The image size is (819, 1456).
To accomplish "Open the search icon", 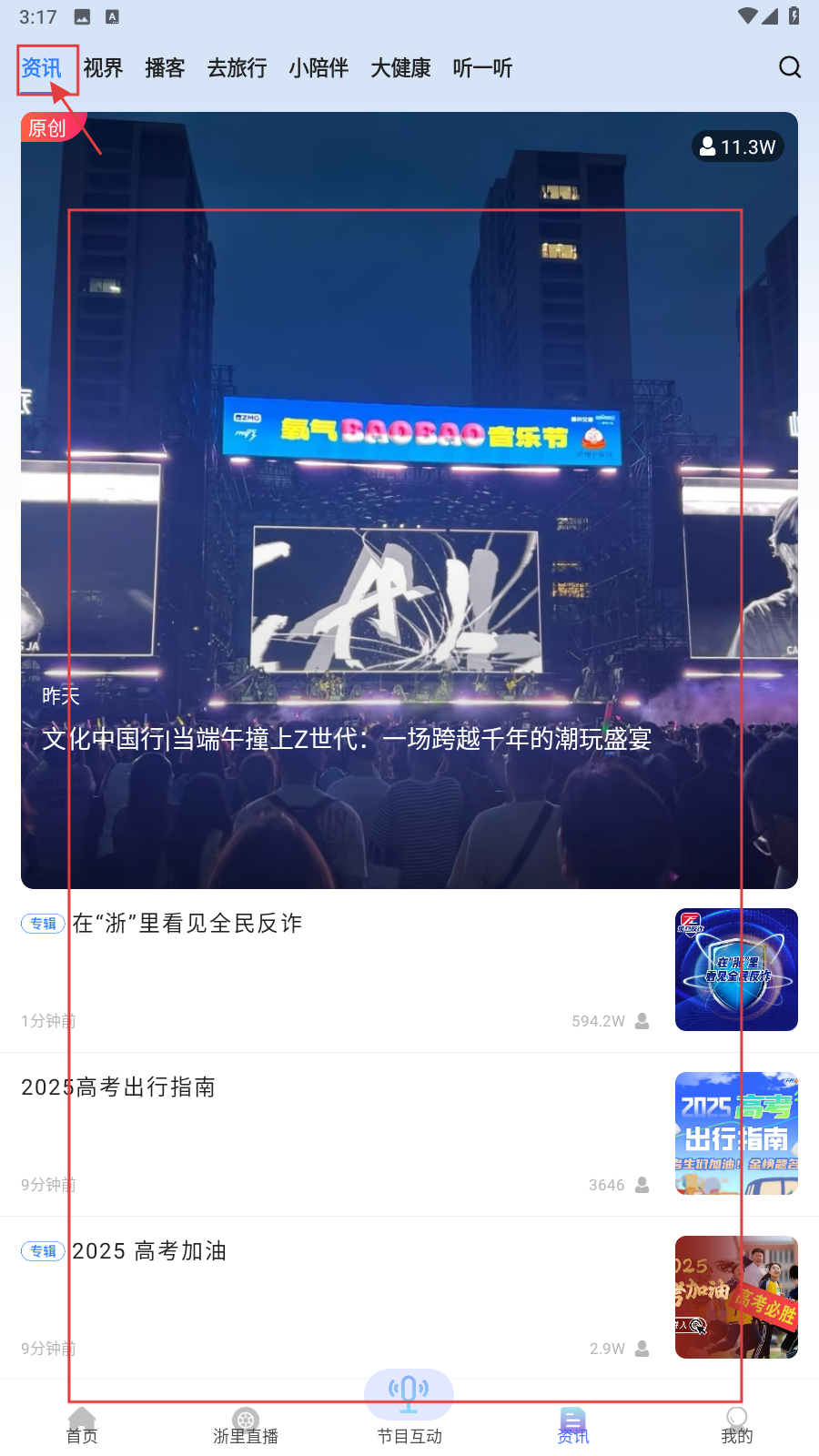I will 789,67.
